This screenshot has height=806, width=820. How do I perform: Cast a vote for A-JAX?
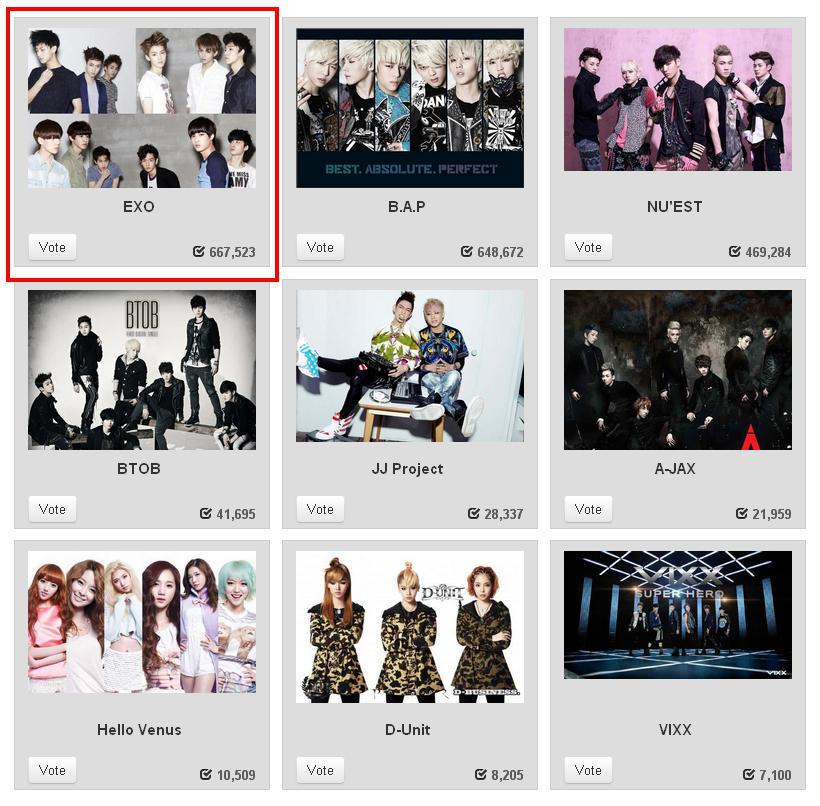[x=588, y=509]
